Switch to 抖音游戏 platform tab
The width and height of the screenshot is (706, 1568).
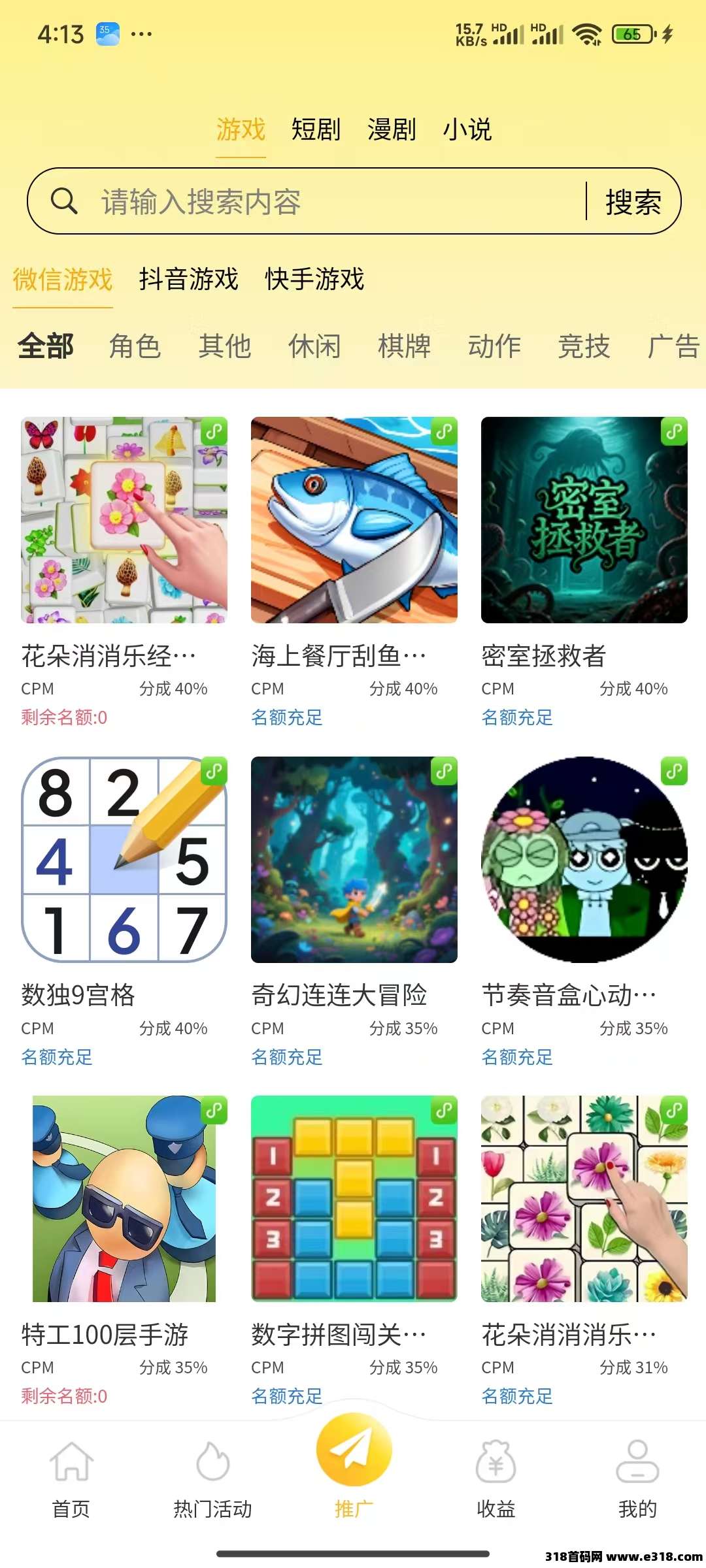point(188,279)
